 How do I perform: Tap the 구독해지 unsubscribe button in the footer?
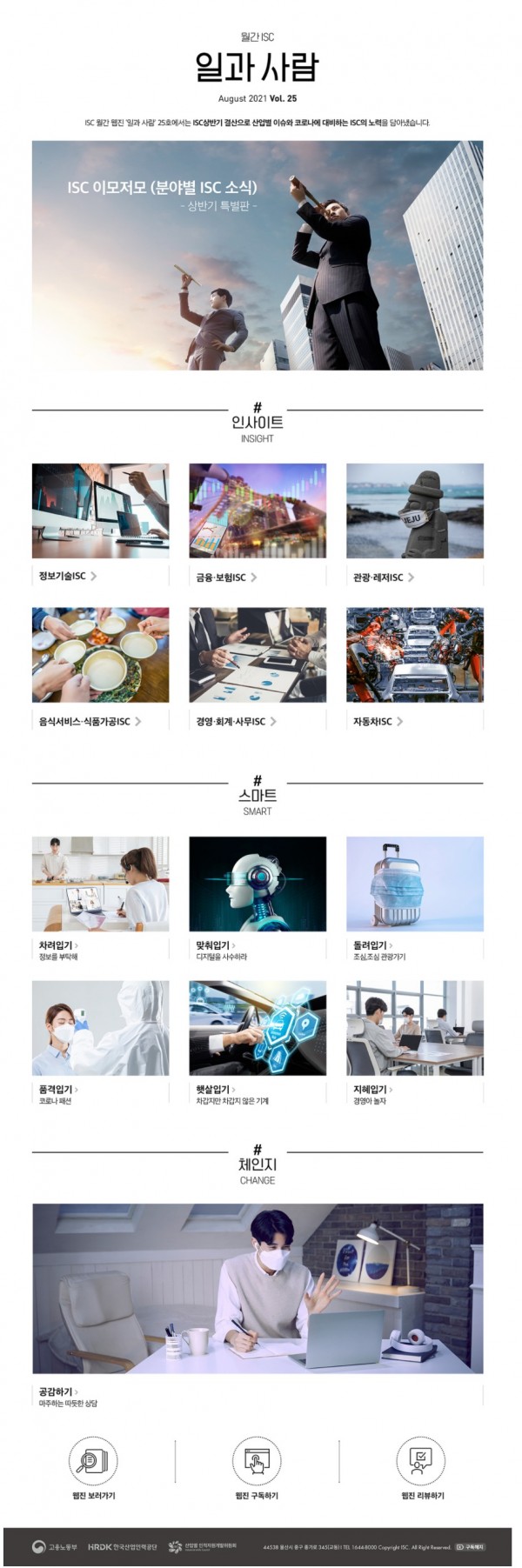[x=471, y=1547]
